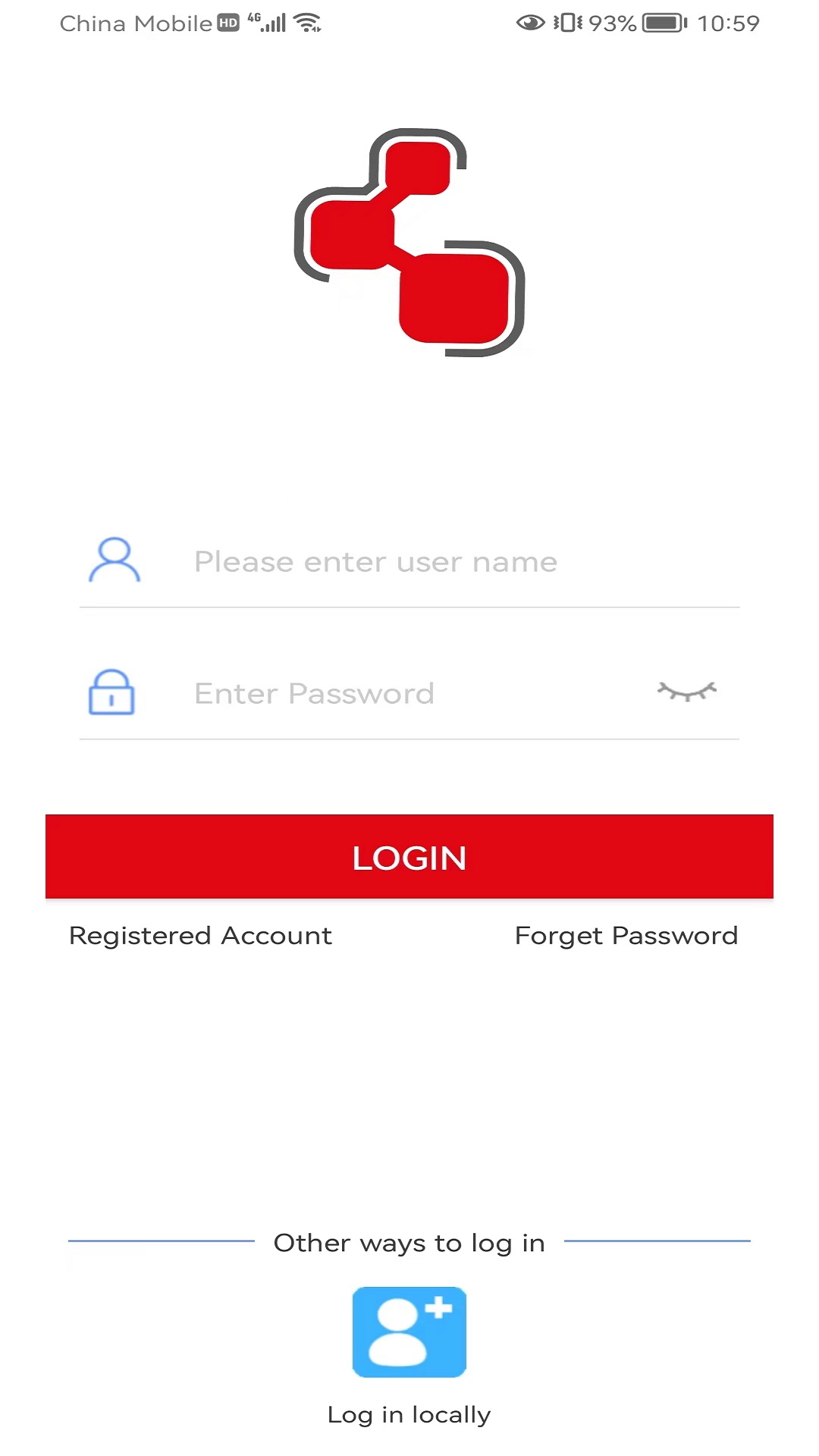
Task: Toggle password visibility eye icon
Action: click(686, 692)
